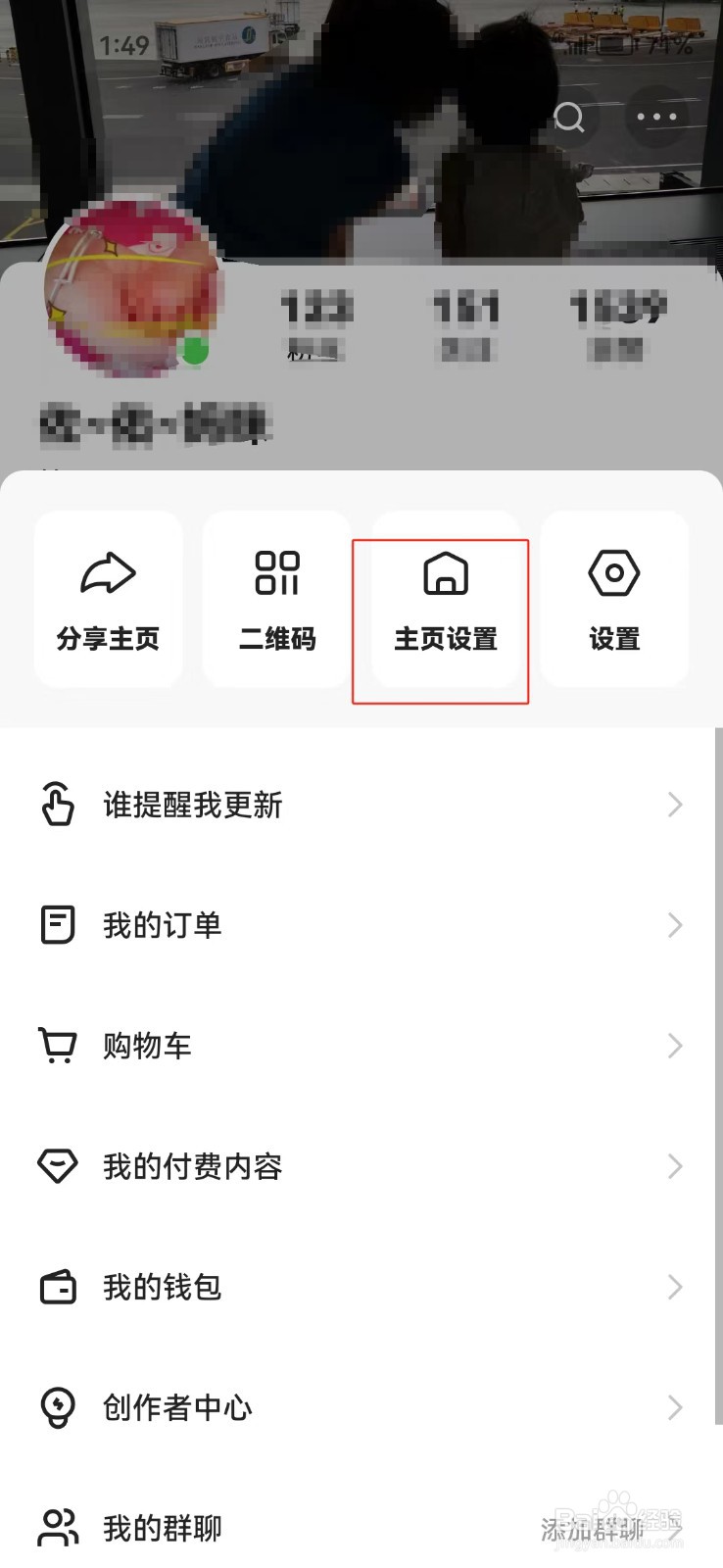This screenshot has height=1568, width=723.
Task: Expand the 我的付费内容 row chevron
Action: (673, 1166)
